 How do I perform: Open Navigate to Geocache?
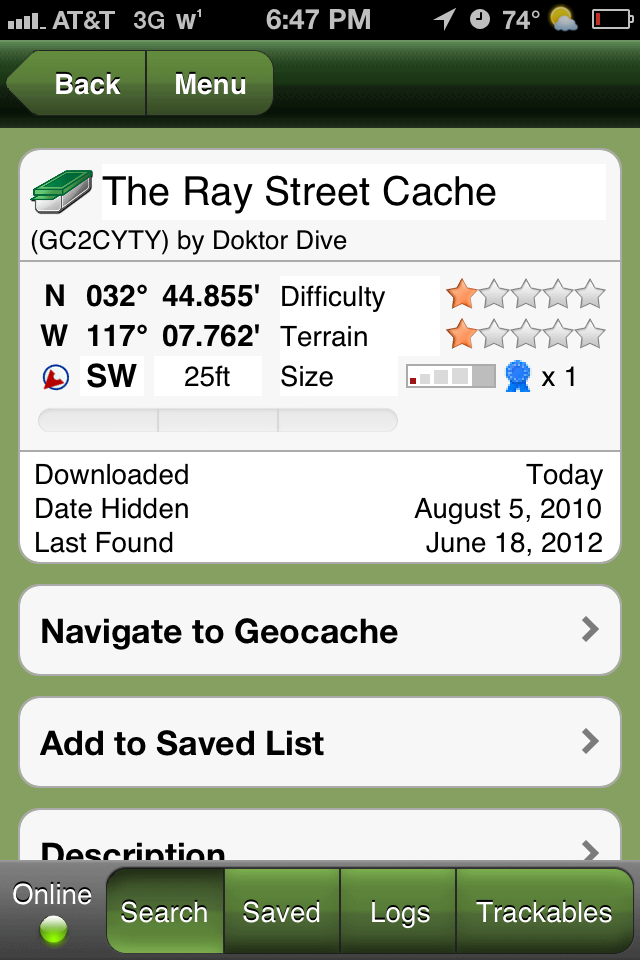click(320, 631)
